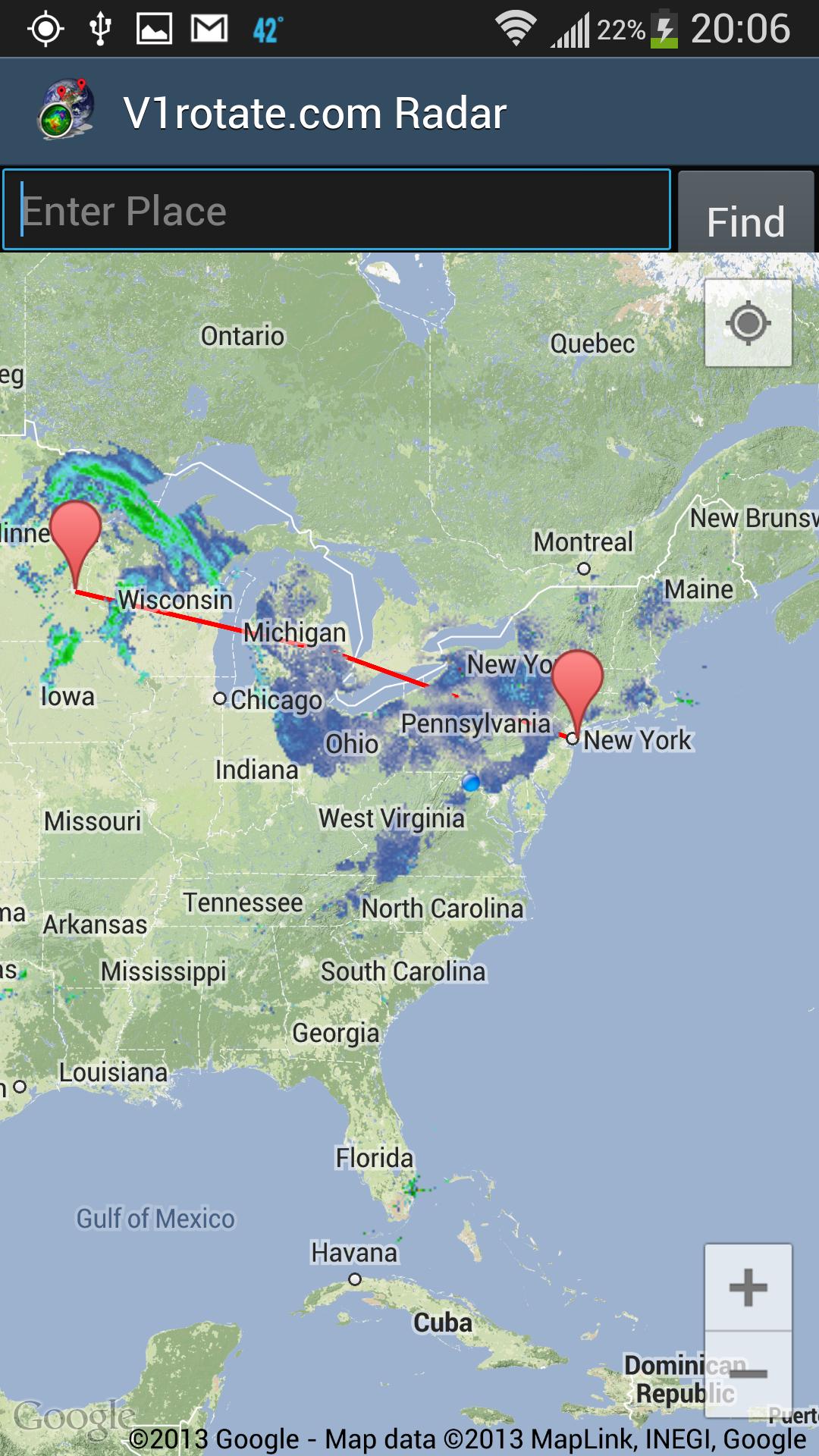Center map on my location

coord(748,324)
